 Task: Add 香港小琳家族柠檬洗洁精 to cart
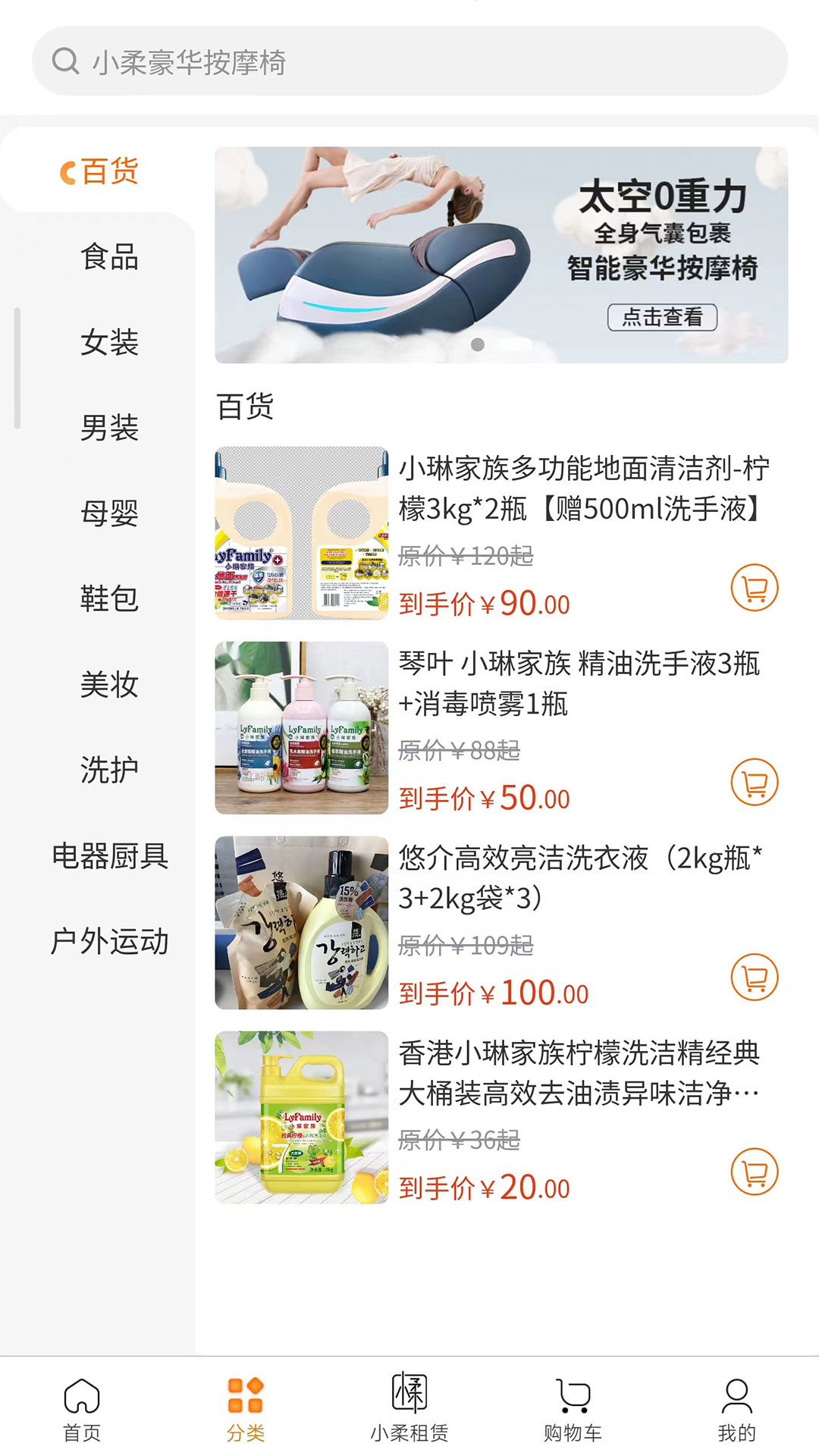(x=754, y=1172)
